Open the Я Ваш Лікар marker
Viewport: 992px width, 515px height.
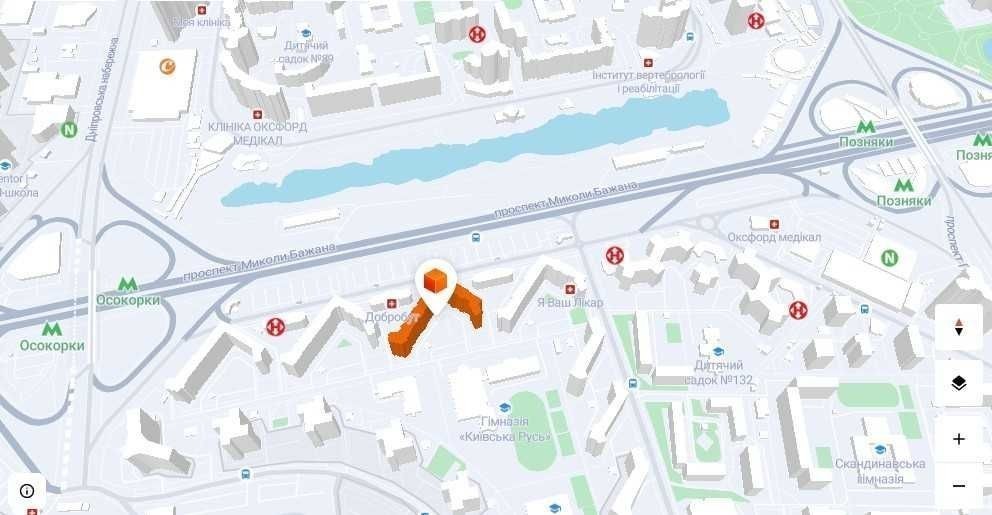click(x=570, y=288)
